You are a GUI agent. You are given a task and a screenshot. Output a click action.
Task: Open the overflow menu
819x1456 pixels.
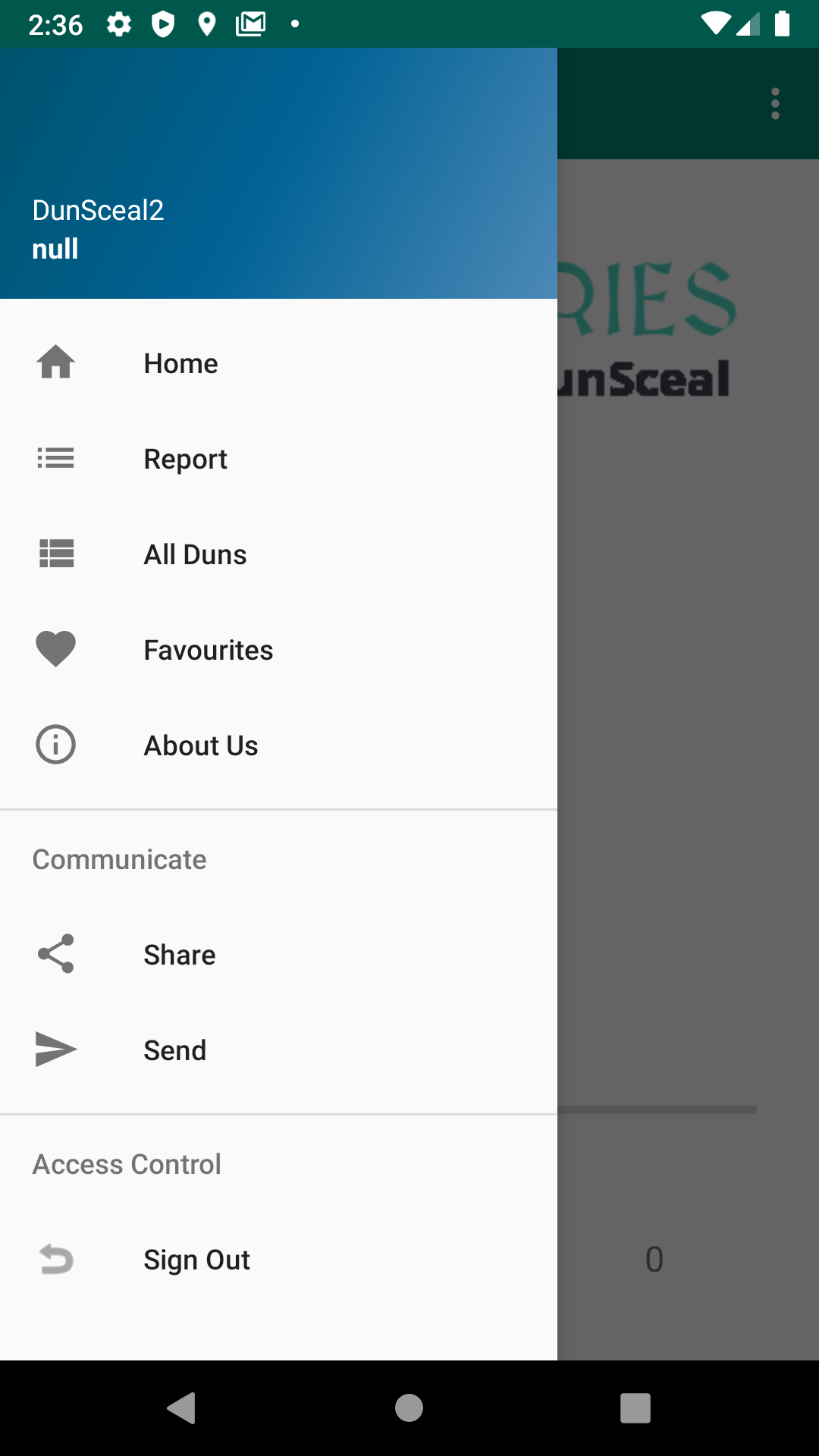pos(775,104)
